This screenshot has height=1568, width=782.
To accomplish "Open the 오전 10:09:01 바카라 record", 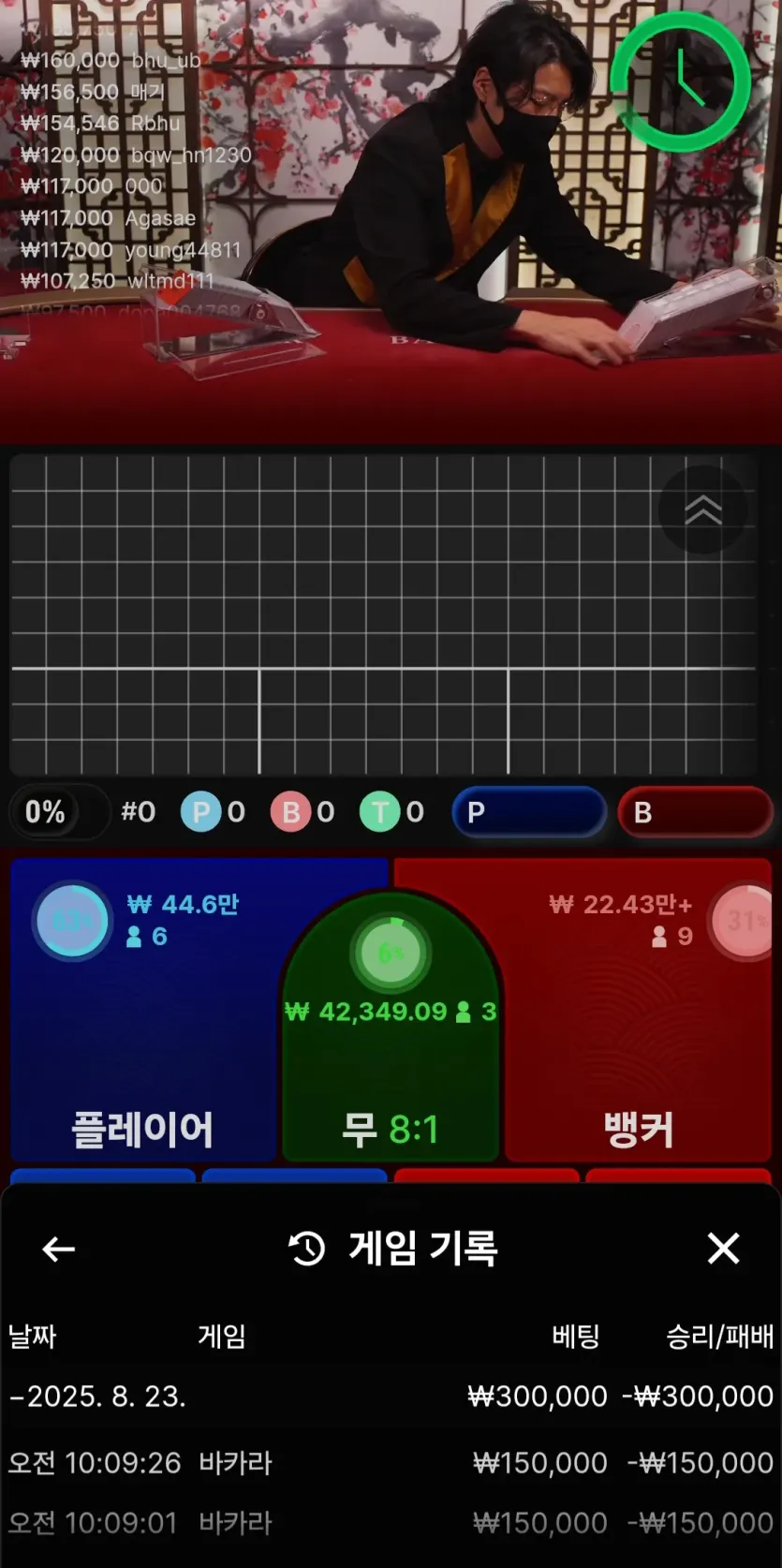I will (x=391, y=1523).
